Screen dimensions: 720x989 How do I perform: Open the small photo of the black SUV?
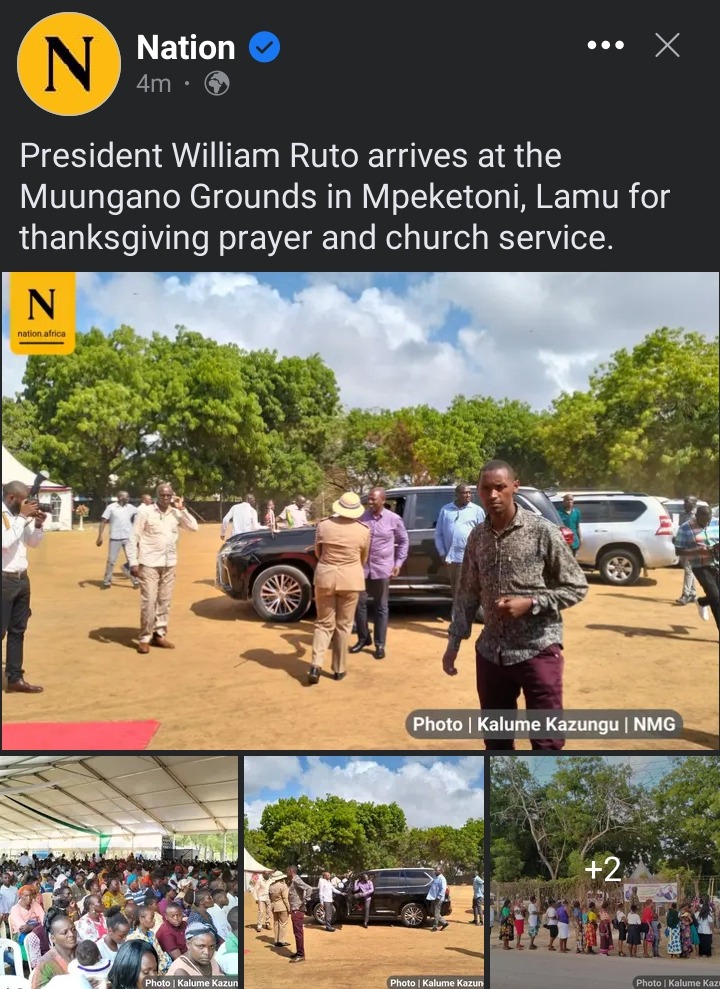pyautogui.click(x=364, y=872)
